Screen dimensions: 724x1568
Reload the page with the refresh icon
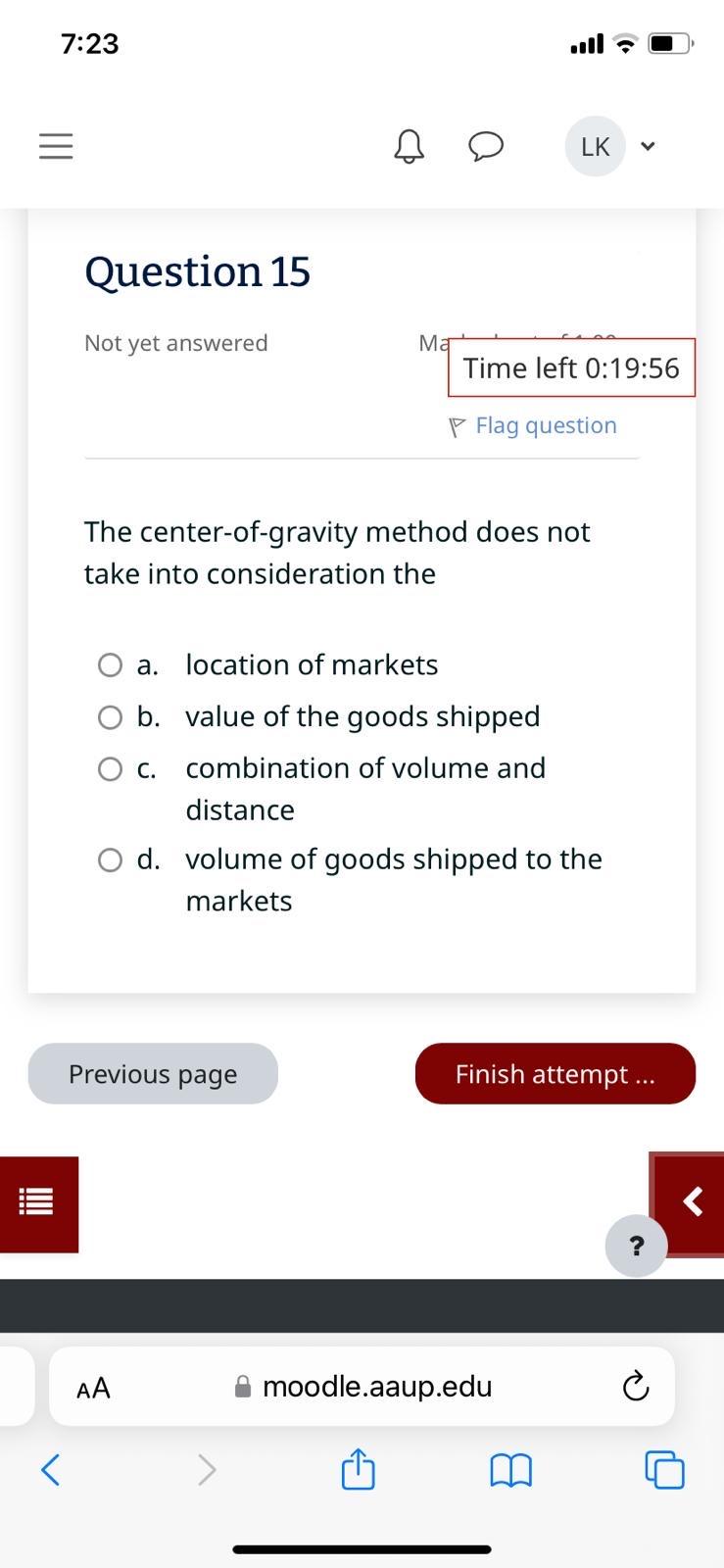point(635,1386)
